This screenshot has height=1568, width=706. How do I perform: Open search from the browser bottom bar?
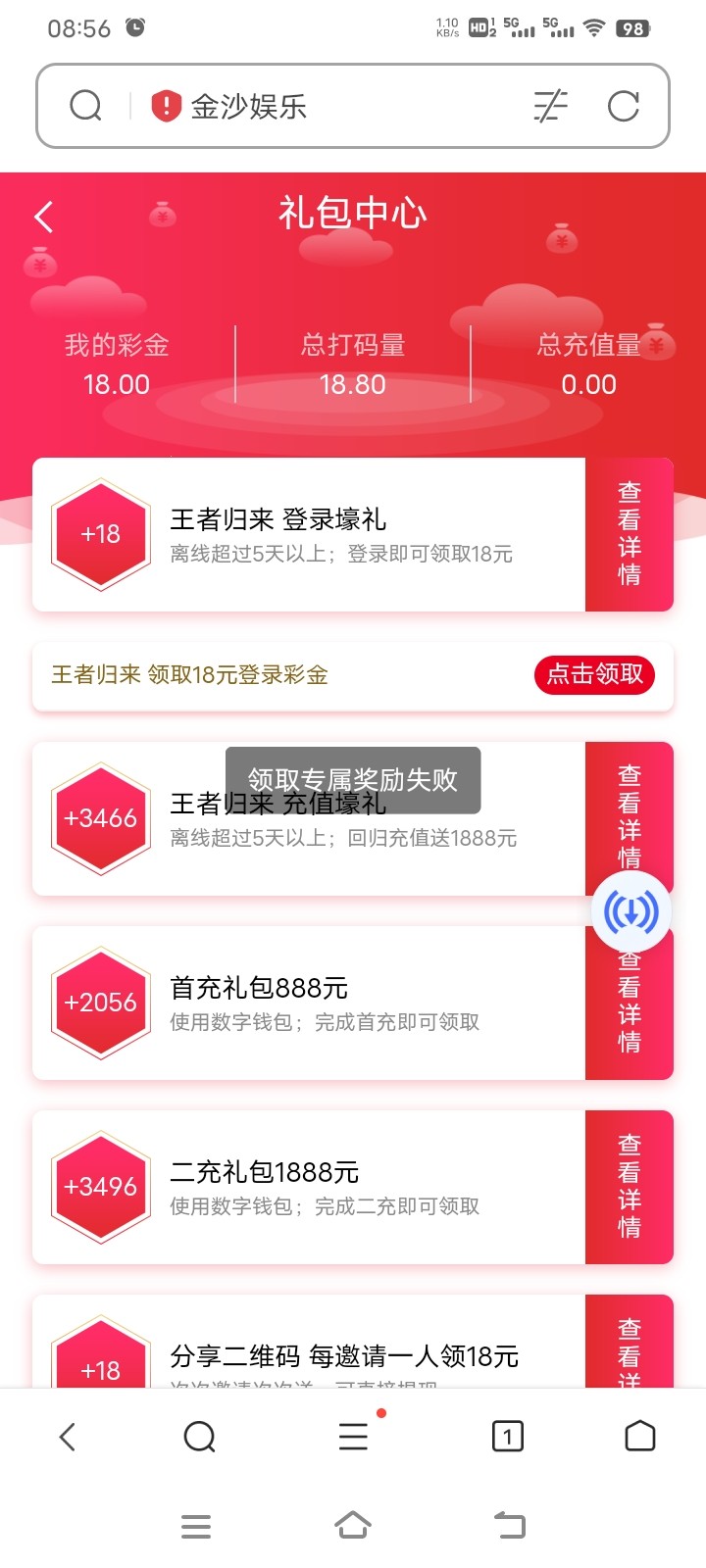199,1437
